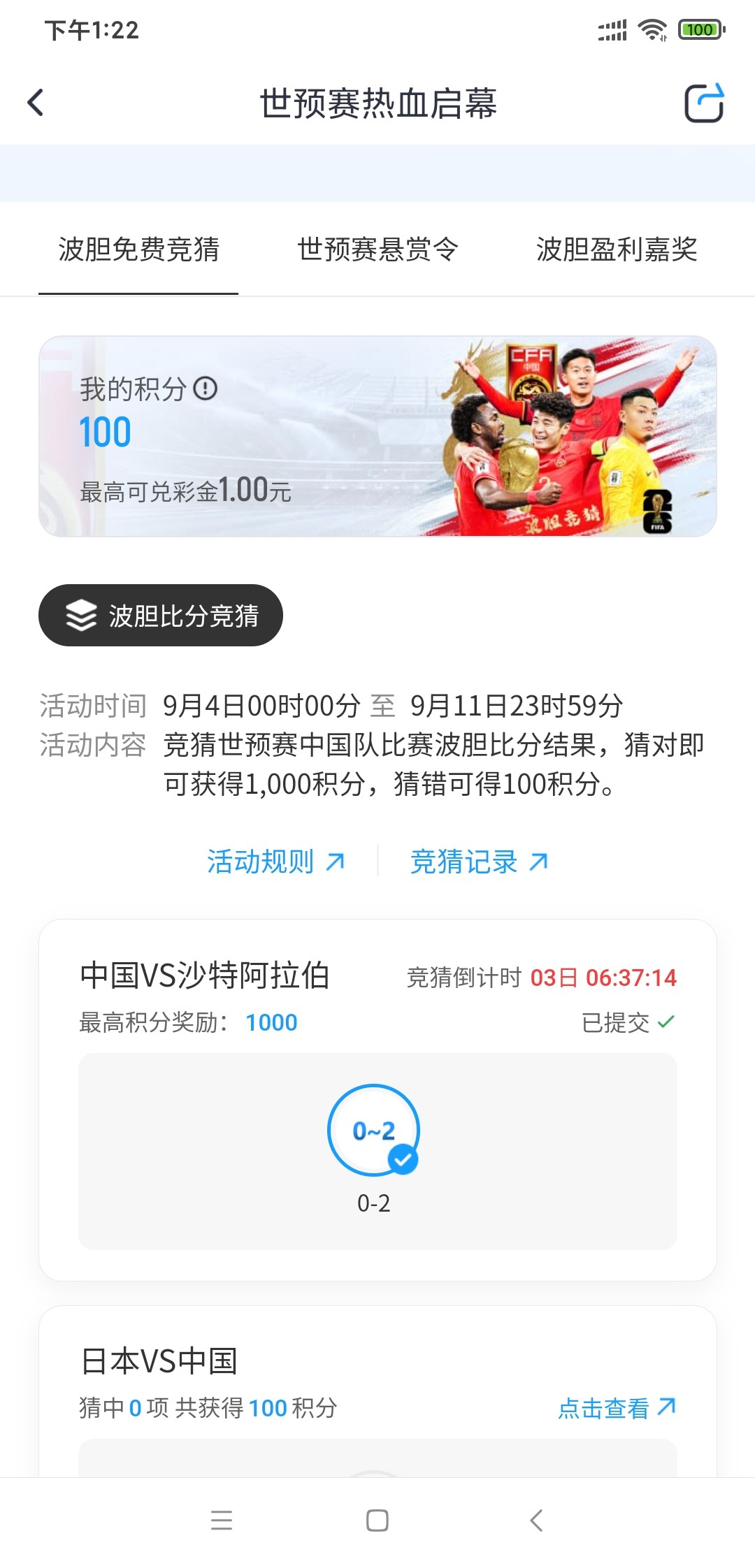Tap the info icon beside 我的积分
This screenshot has height=1568, width=755.
[x=206, y=389]
